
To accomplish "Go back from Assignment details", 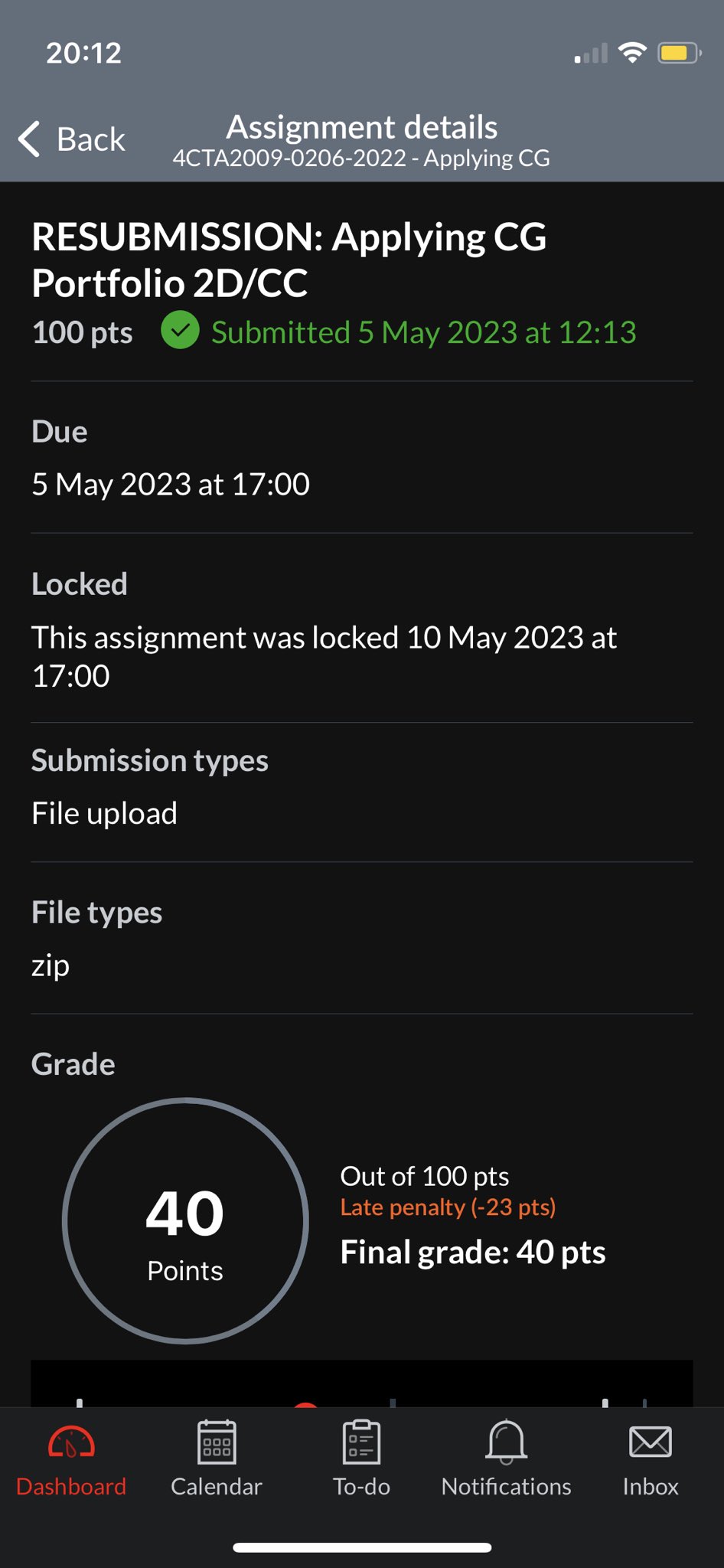I will click(x=72, y=139).
